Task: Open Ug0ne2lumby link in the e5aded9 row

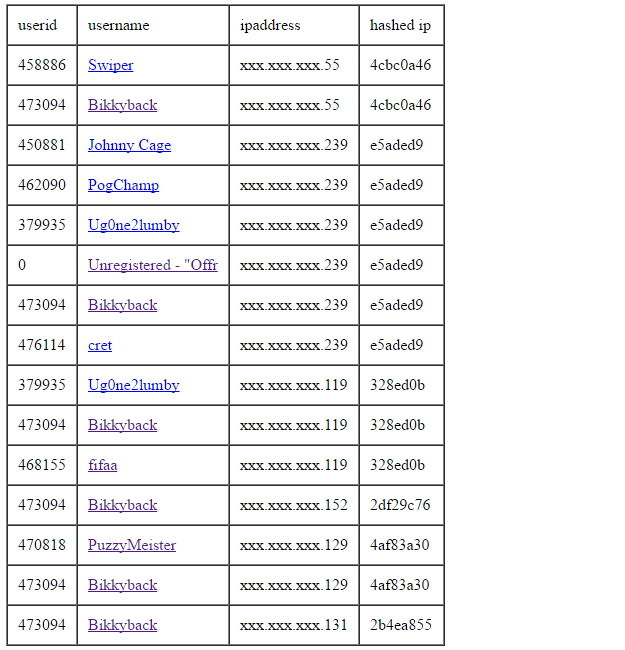Action: [x=133, y=225]
